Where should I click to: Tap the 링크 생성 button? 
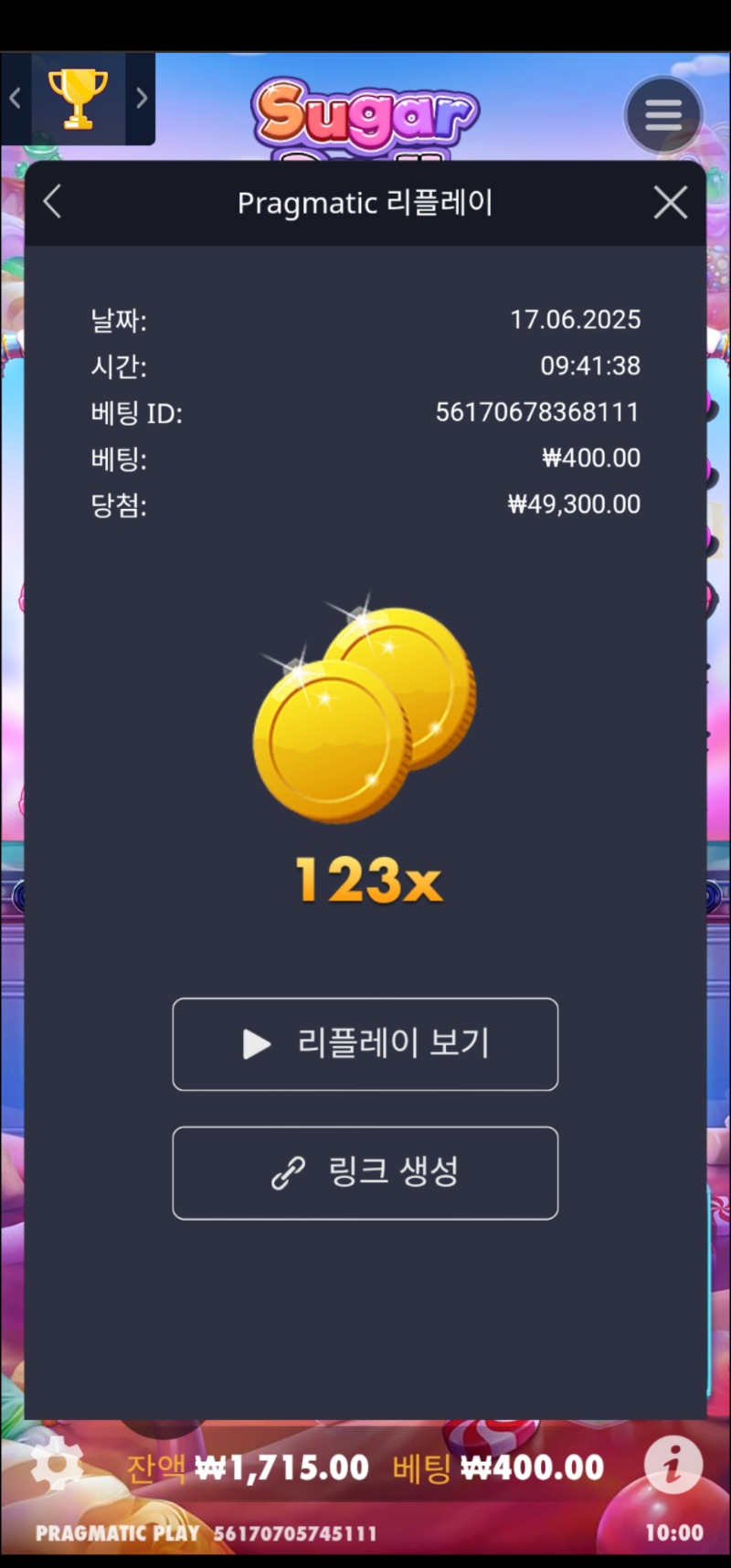coord(365,1172)
